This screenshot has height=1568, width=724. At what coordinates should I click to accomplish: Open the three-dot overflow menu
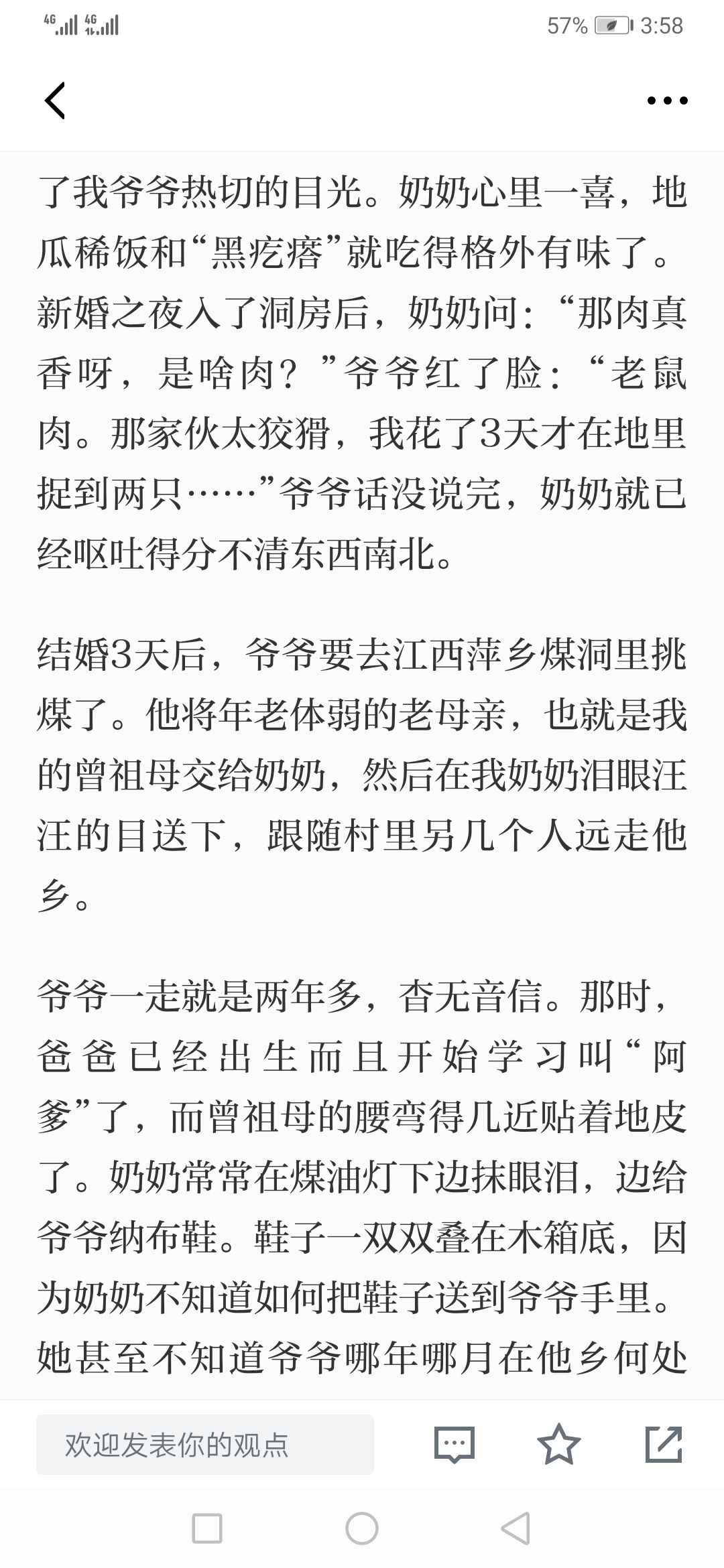point(667,101)
